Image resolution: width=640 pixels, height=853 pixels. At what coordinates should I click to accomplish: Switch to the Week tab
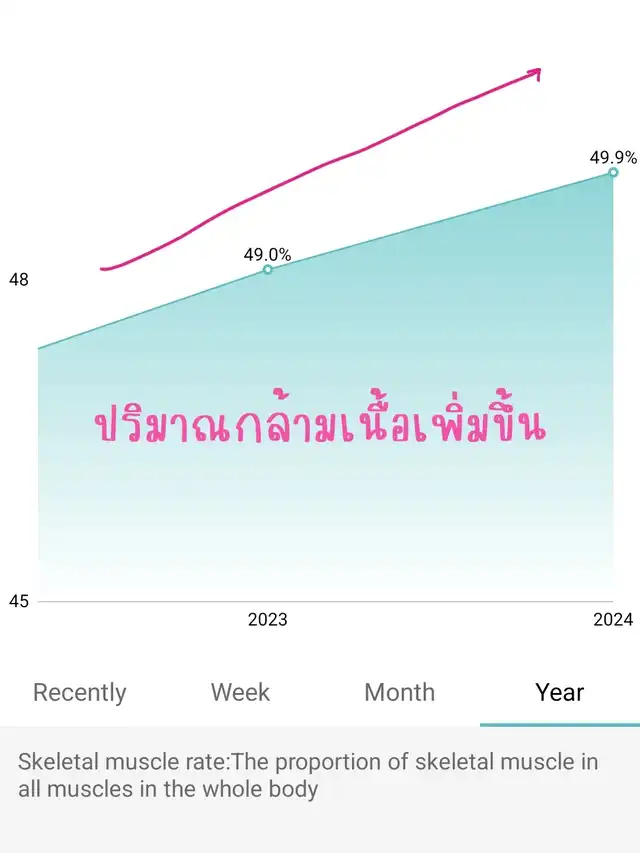(240, 692)
